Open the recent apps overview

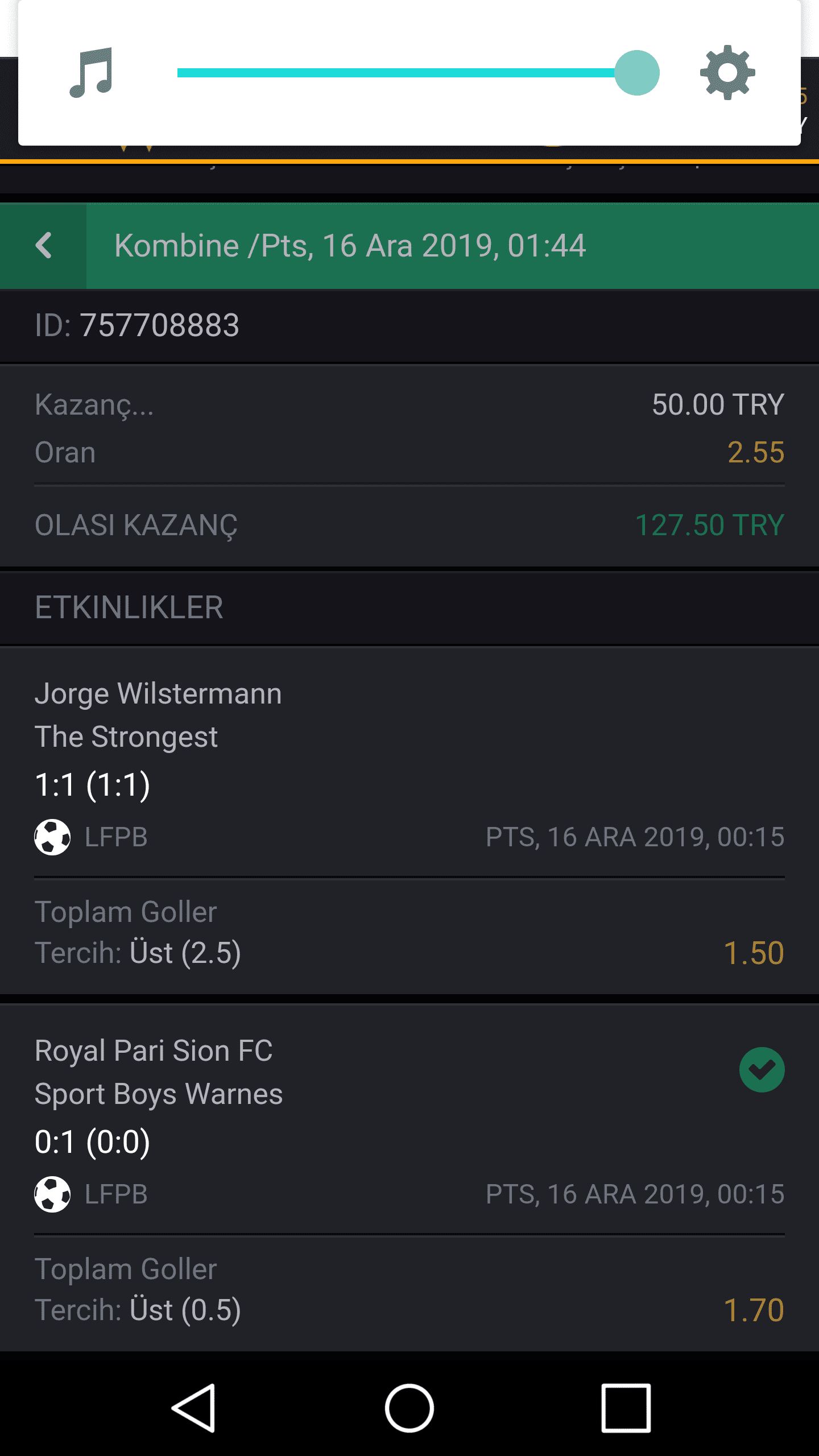click(x=626, y=1408)
